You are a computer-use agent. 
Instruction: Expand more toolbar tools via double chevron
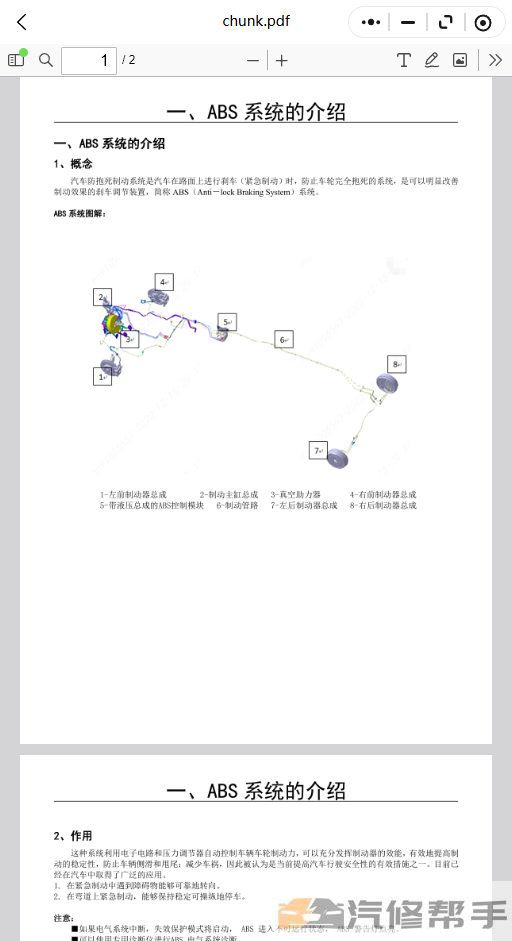click(x=495, y=59)
